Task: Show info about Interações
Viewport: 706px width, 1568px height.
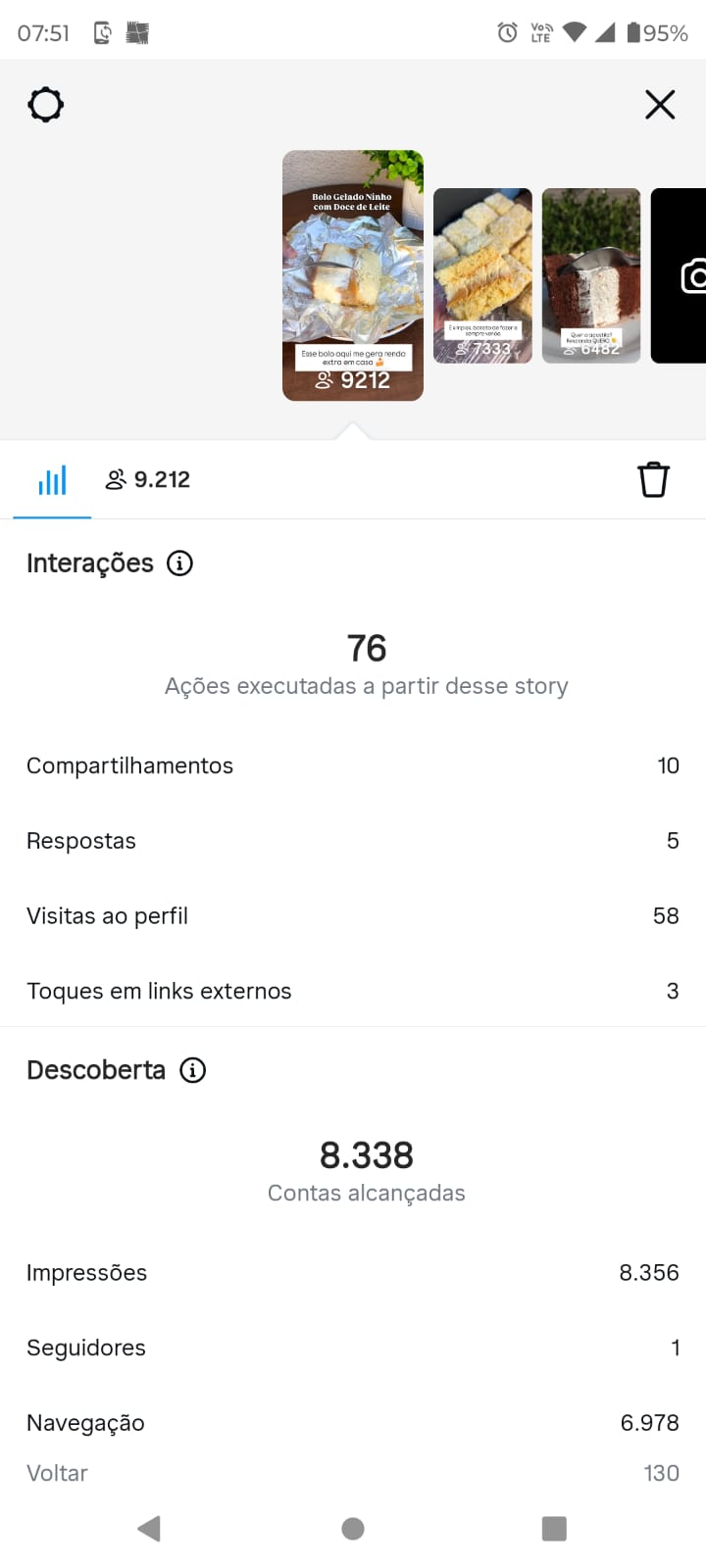Action: pos(179,563)
